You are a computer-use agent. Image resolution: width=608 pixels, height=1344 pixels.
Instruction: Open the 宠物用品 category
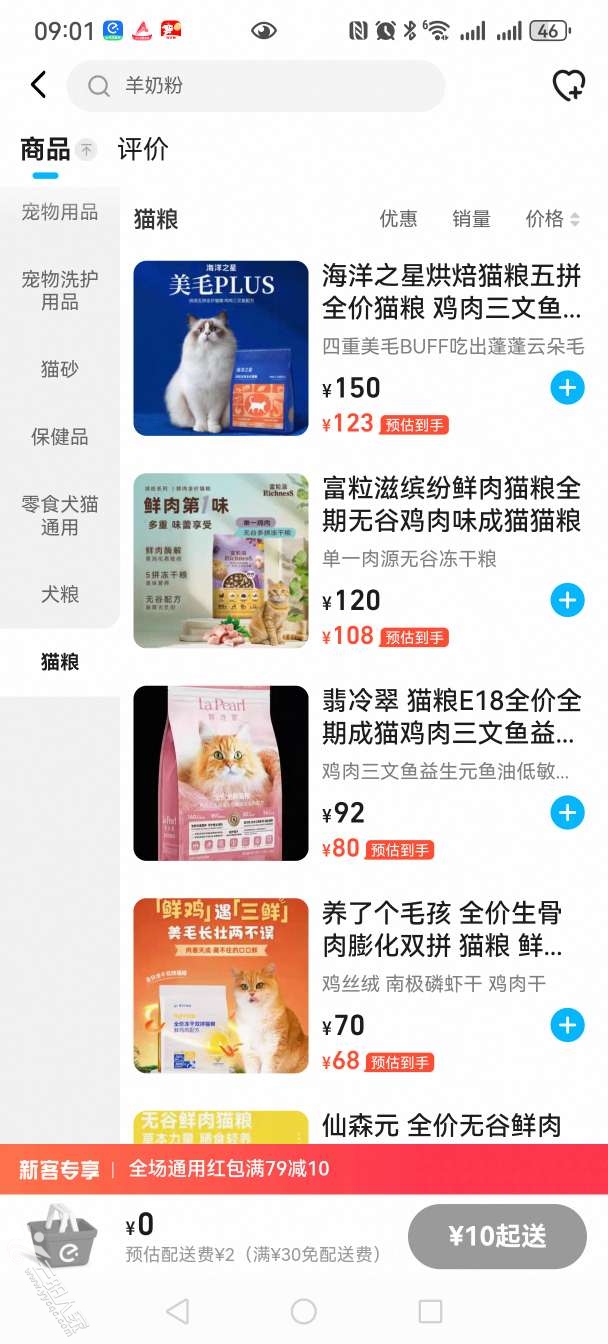[60, 212]
